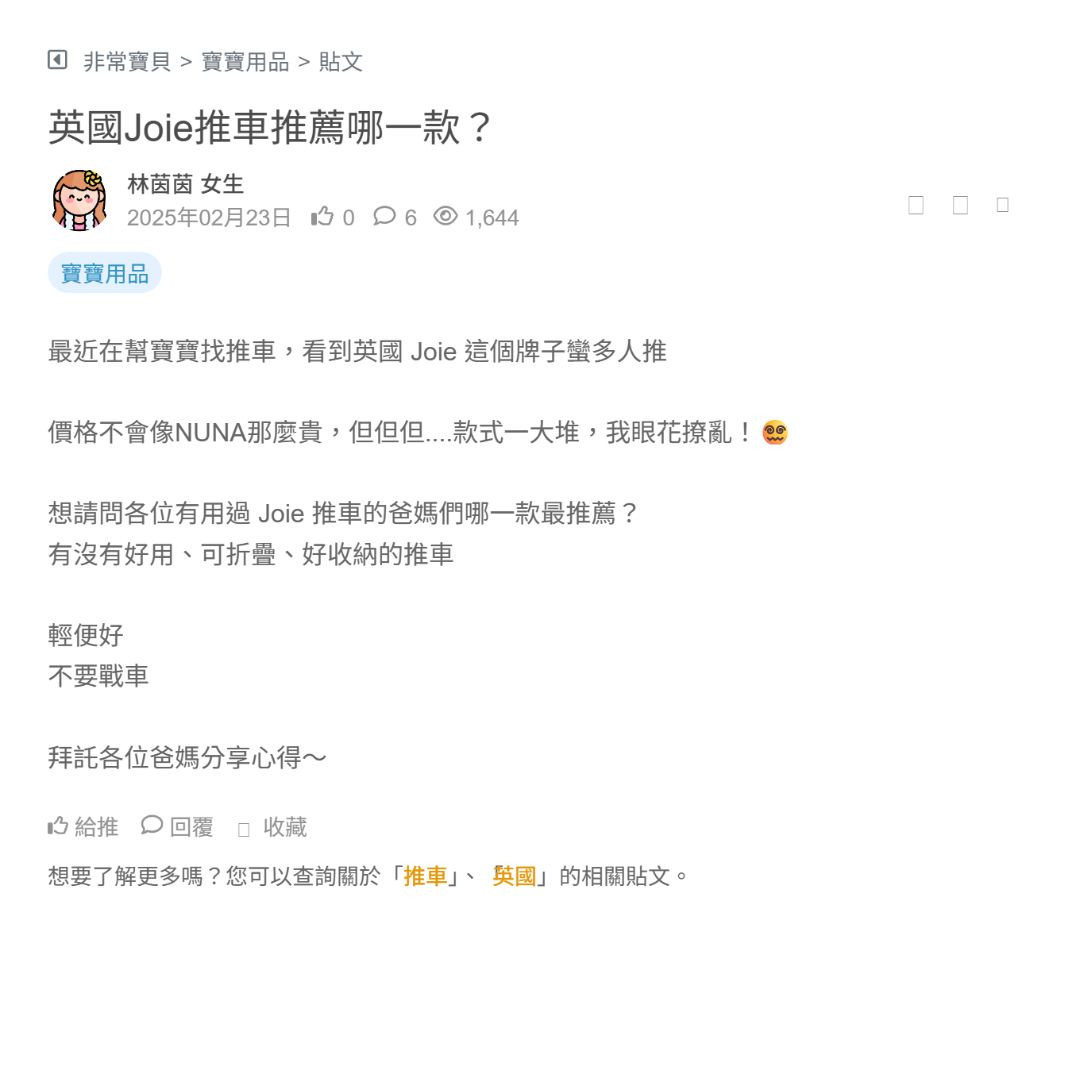Open the profile of 林茵茵 by name
The height and width of the screenshot is (1080, 1080).
(x=160, y=185)
